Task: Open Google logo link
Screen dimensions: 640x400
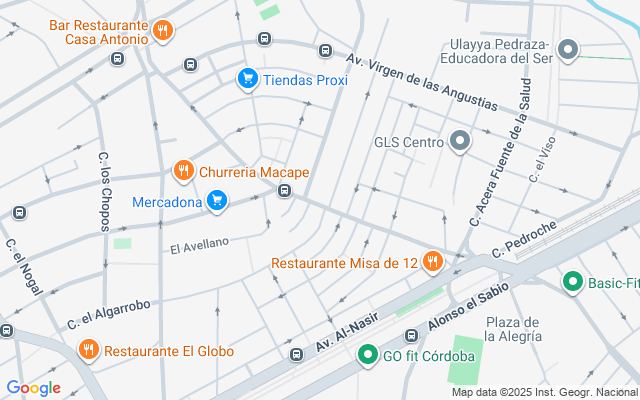Action: click(32, 388)
